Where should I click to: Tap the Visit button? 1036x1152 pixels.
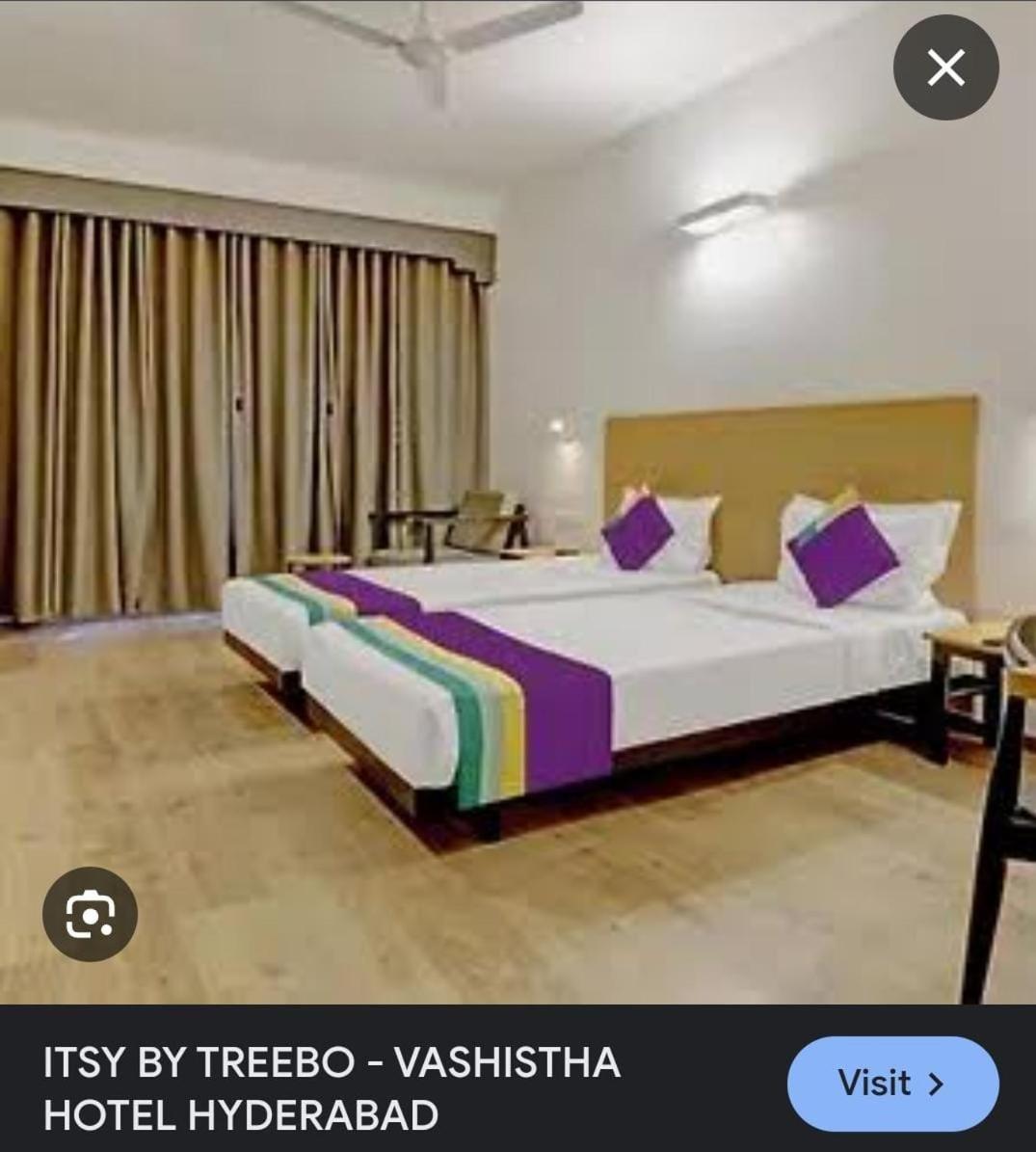coord(891,1084)
